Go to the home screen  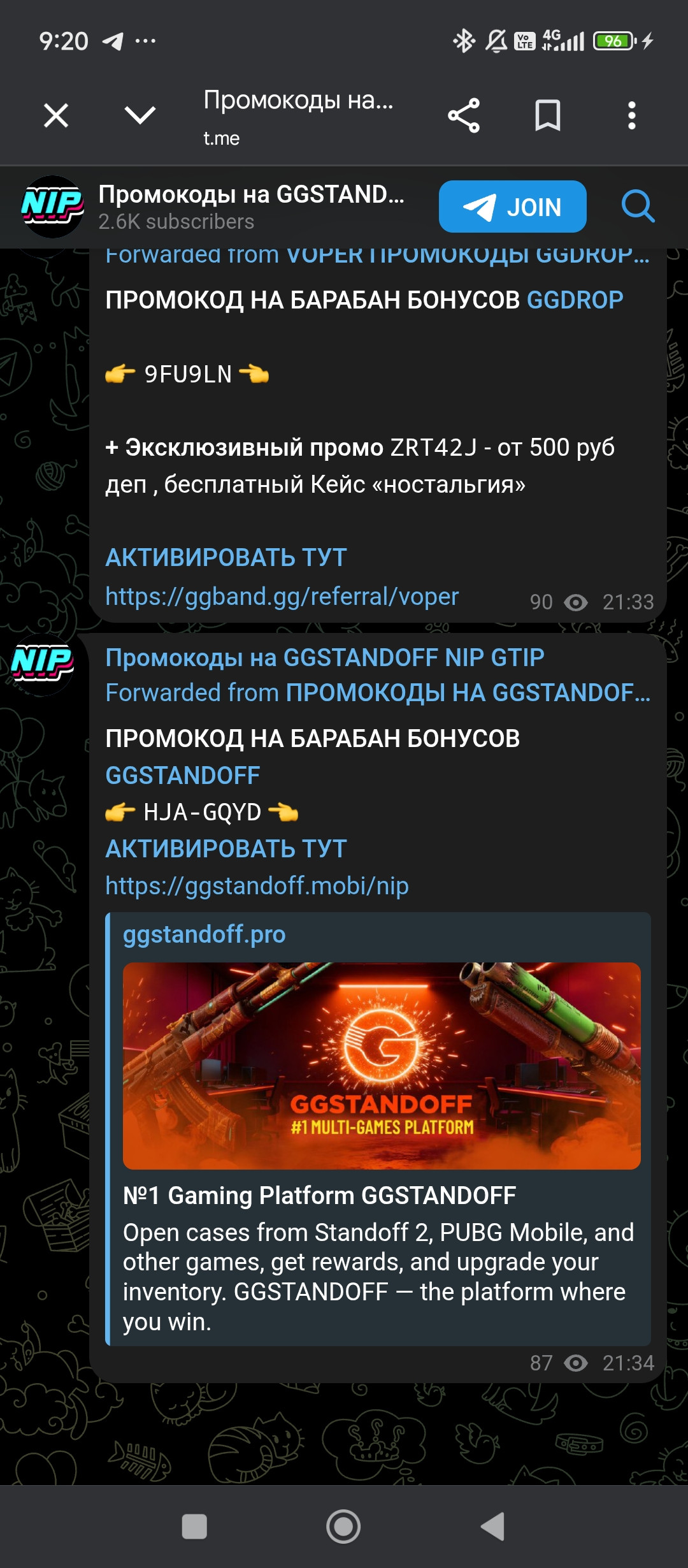(x=343, y=1527)
